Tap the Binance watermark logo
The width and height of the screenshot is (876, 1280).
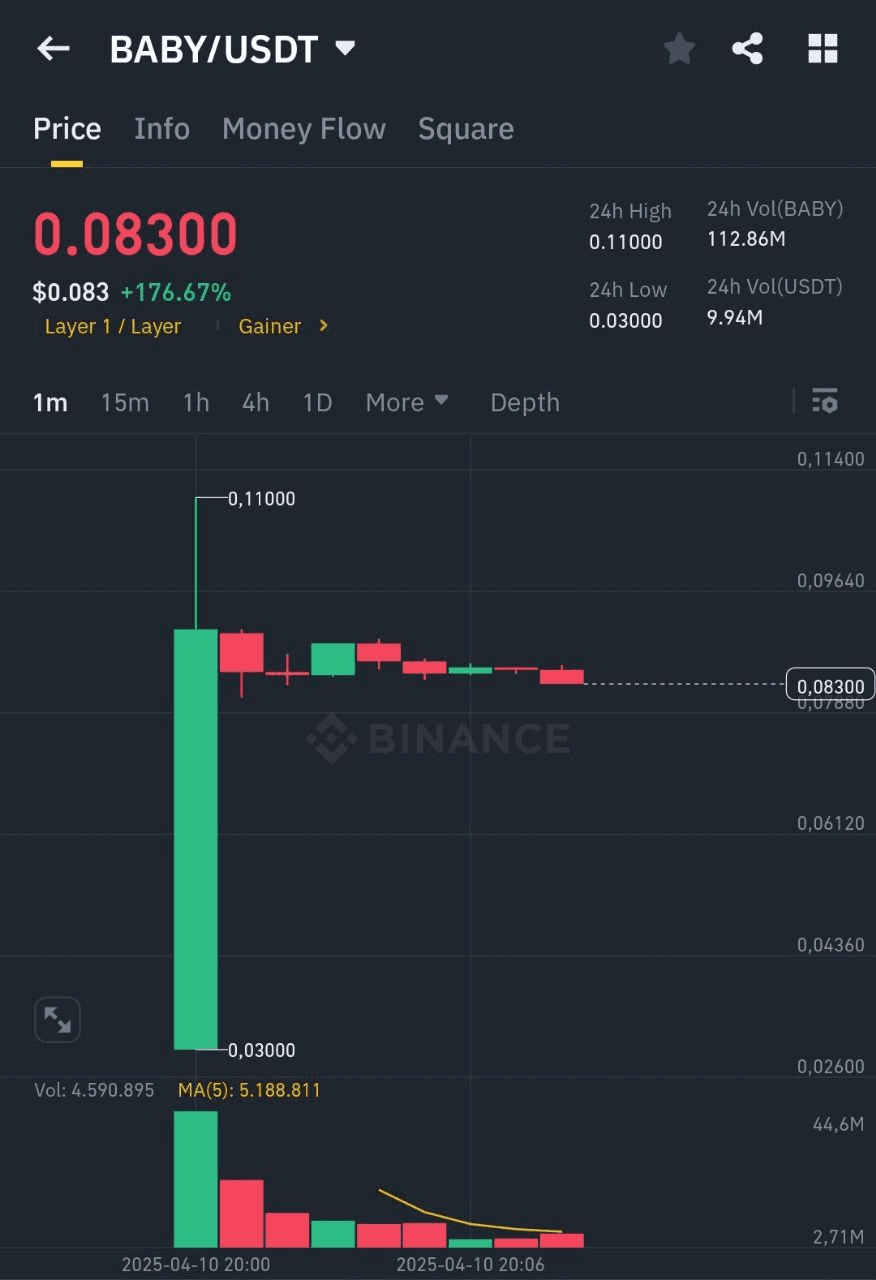437,738
